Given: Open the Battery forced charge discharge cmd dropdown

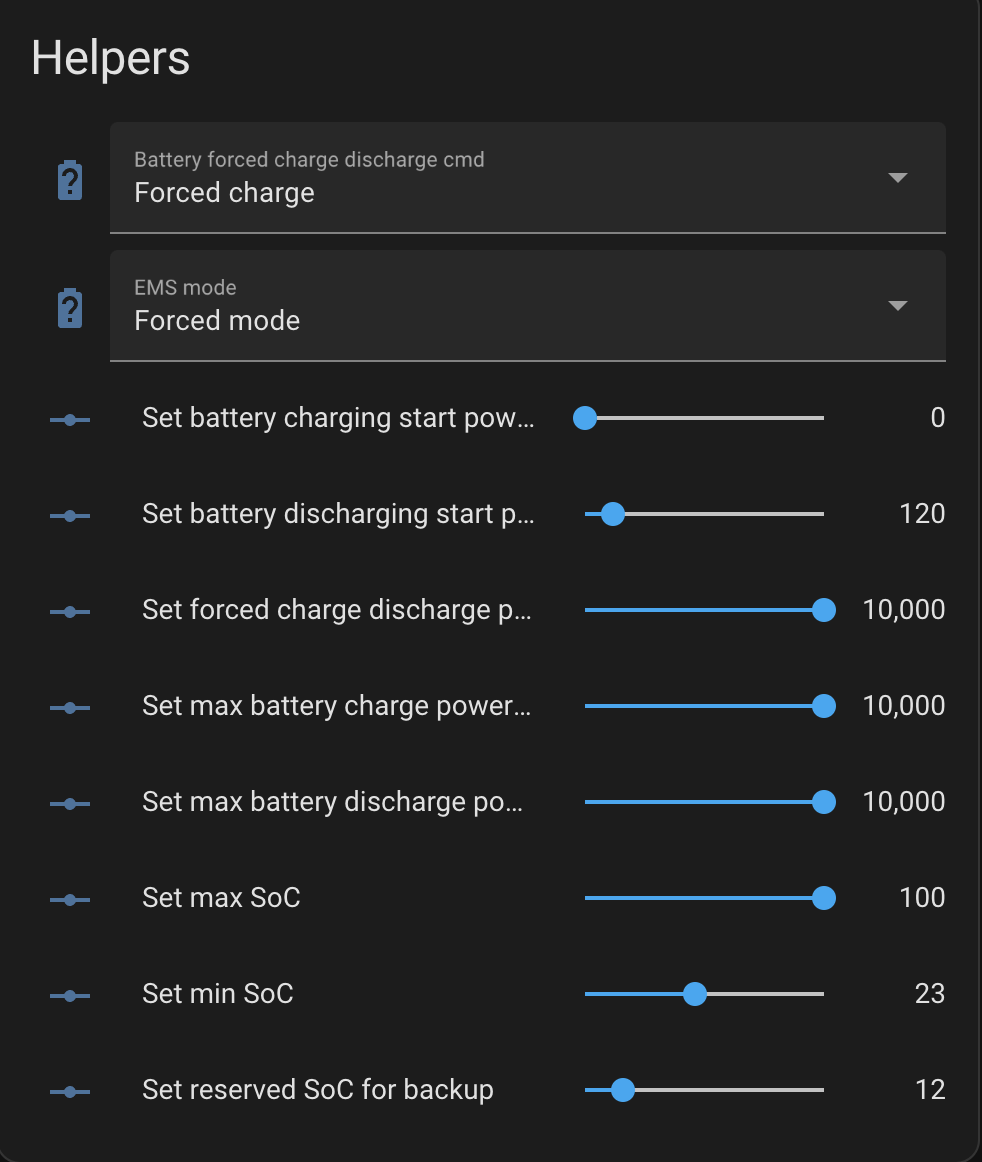Looking at the screenshot, I should 897,178.
